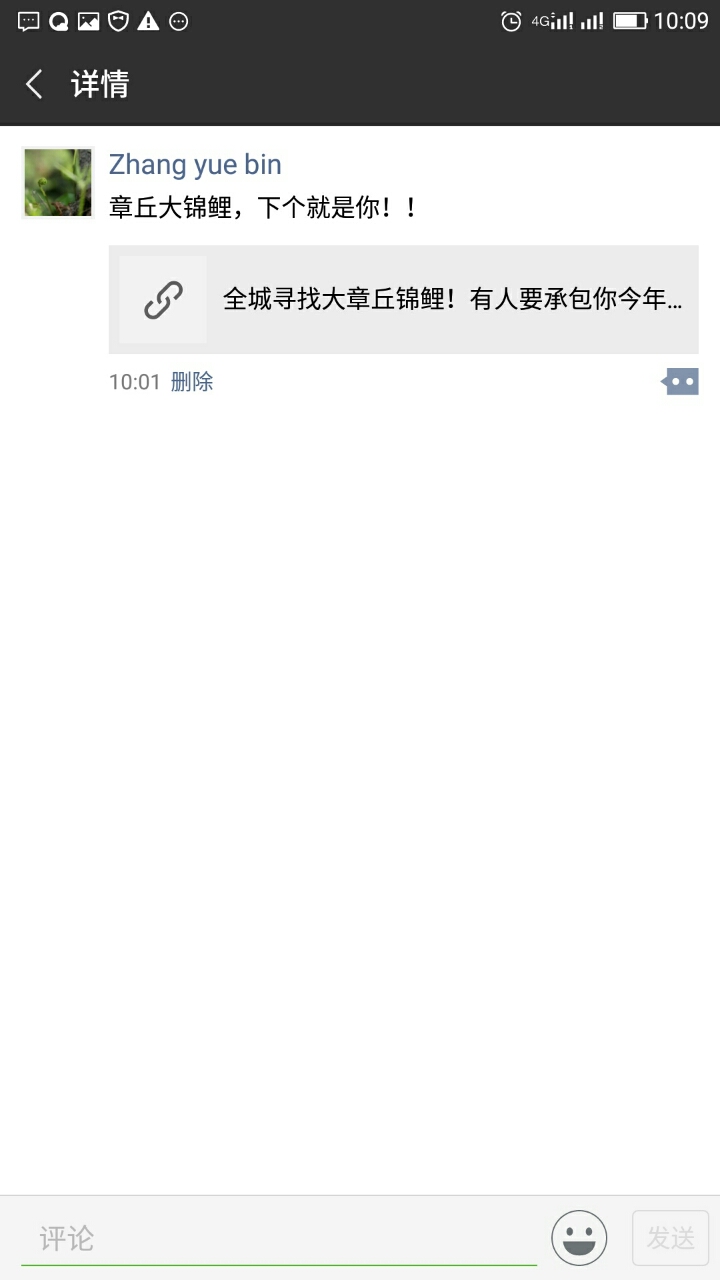Focus the 评论 comment field
This screenshot has width=720, height=1280.
280,1239
